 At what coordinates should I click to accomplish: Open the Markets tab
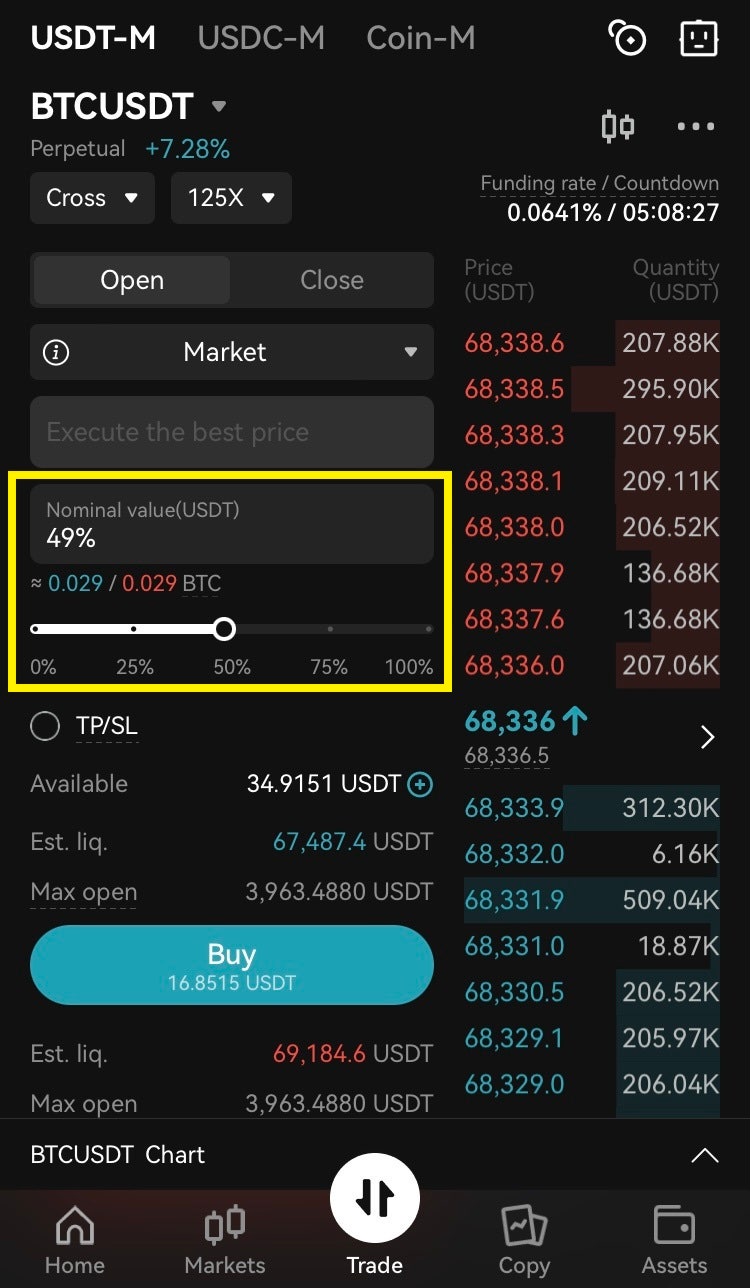pos(225,1240)
